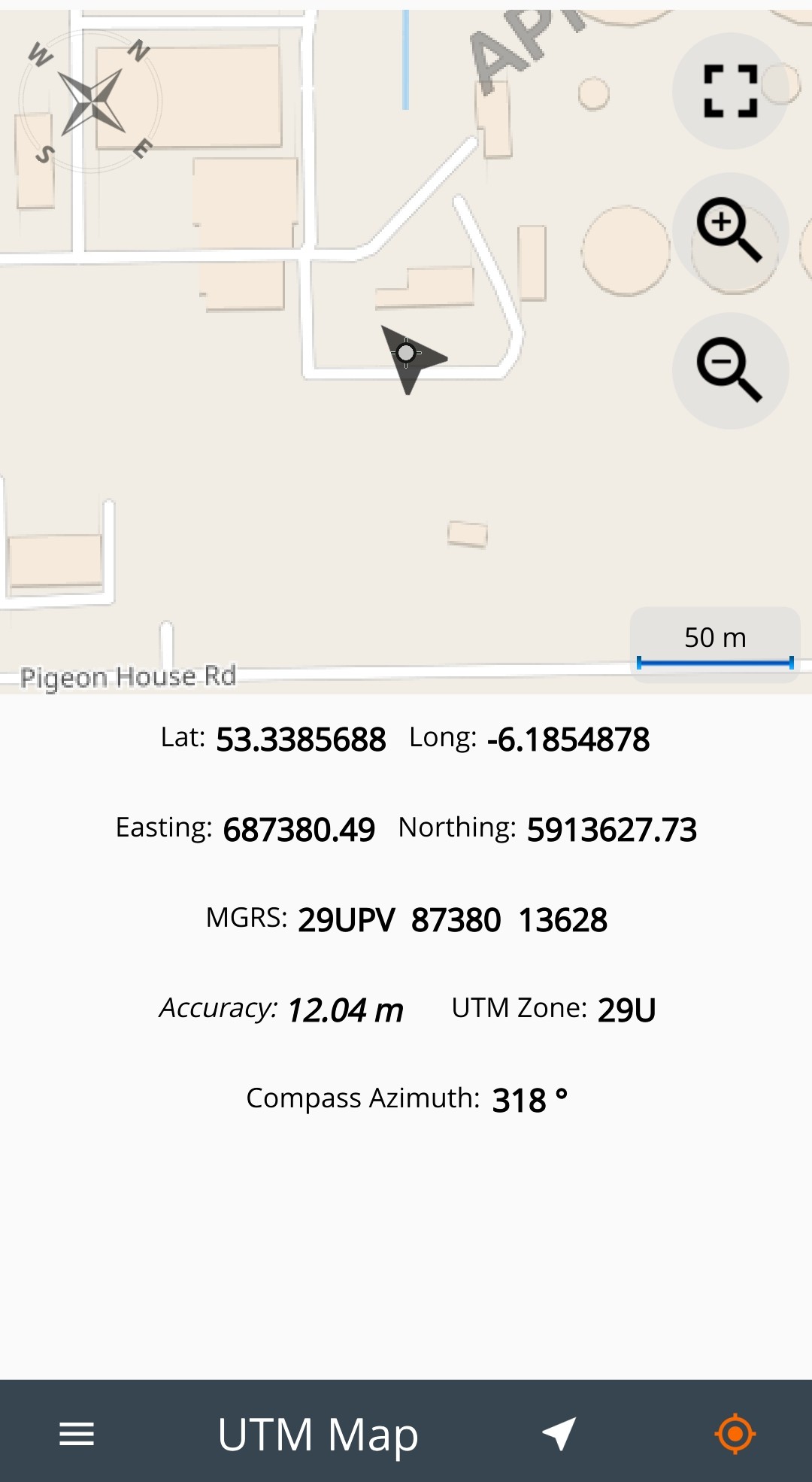Tap the navigation arrow icon
The height and width of the screenshot is (1482, 812).
coord(559,1434)
